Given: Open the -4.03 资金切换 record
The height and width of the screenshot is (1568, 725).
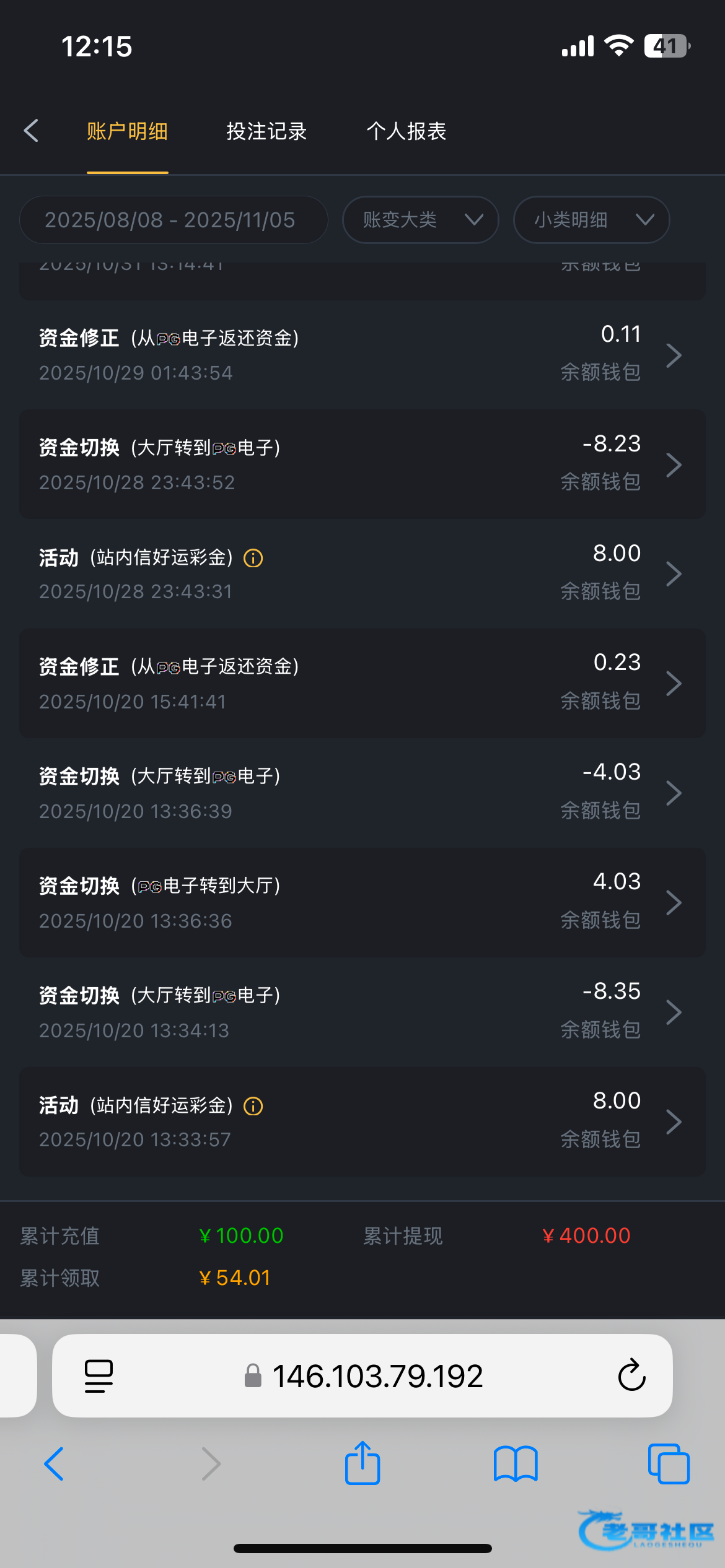Looking at the screenshot, I should click(362, 793).
